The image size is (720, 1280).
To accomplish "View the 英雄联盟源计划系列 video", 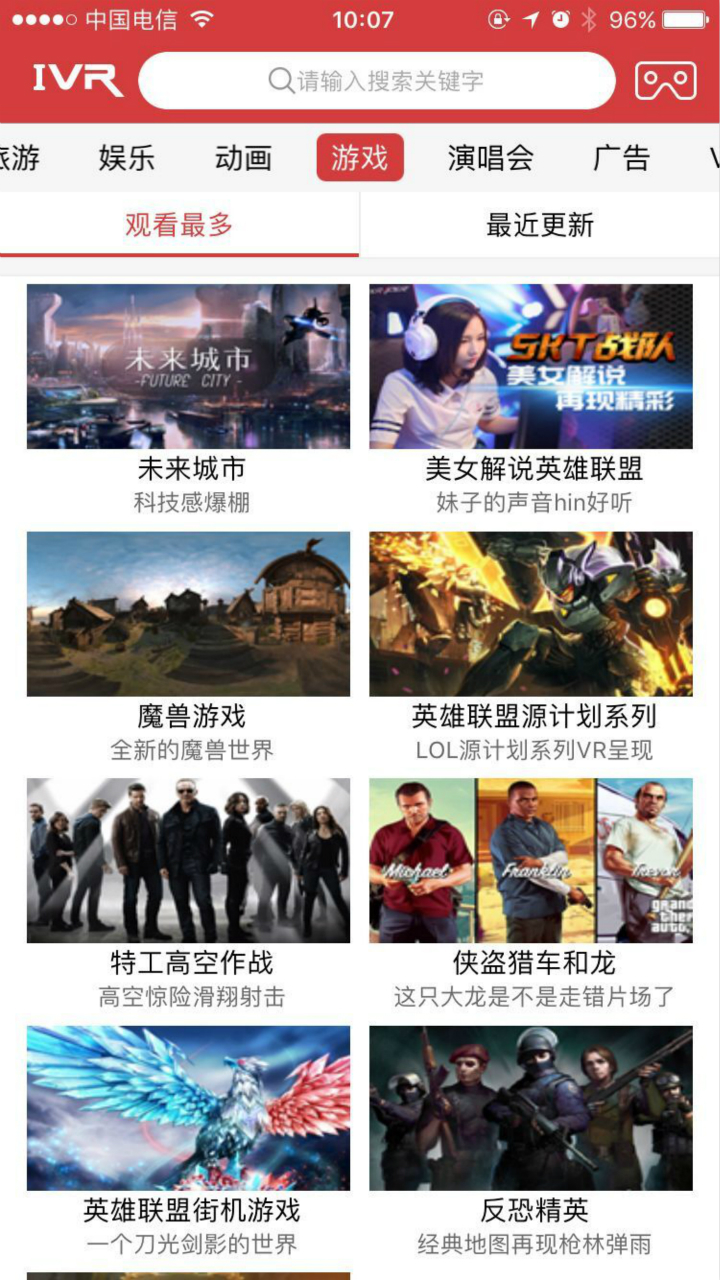I will coord(531,613).
